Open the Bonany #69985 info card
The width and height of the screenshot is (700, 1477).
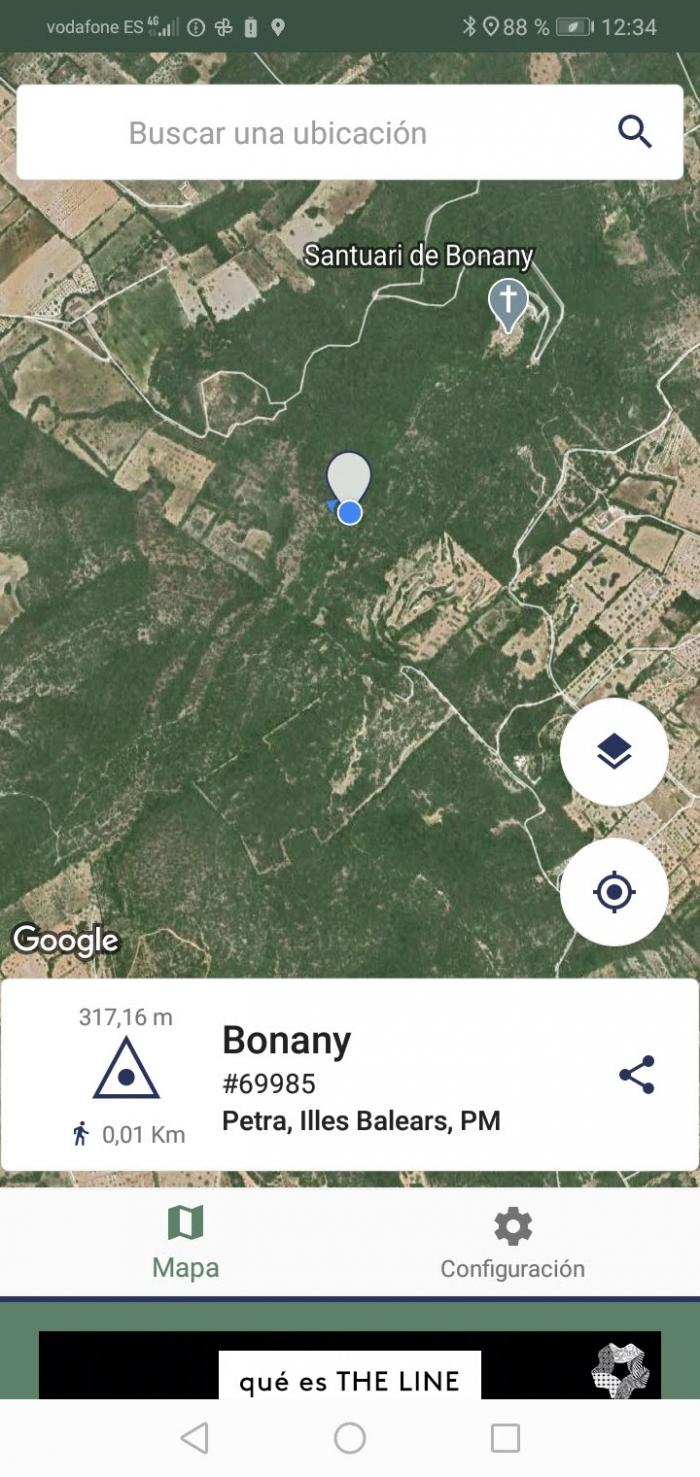pyautogui.click(x=350, y=1075)
